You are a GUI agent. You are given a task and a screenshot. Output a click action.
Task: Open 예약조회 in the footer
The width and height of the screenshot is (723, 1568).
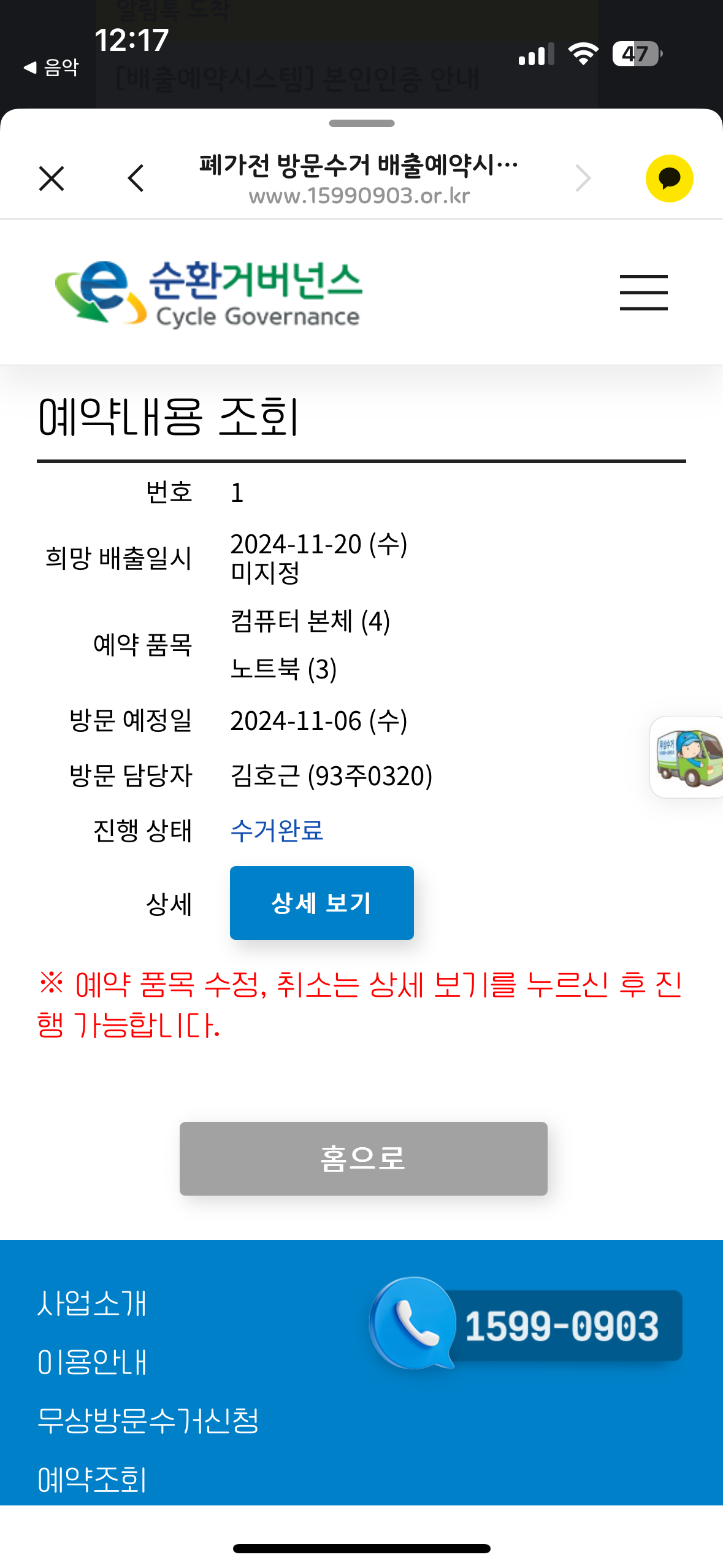click(92, 1479)
